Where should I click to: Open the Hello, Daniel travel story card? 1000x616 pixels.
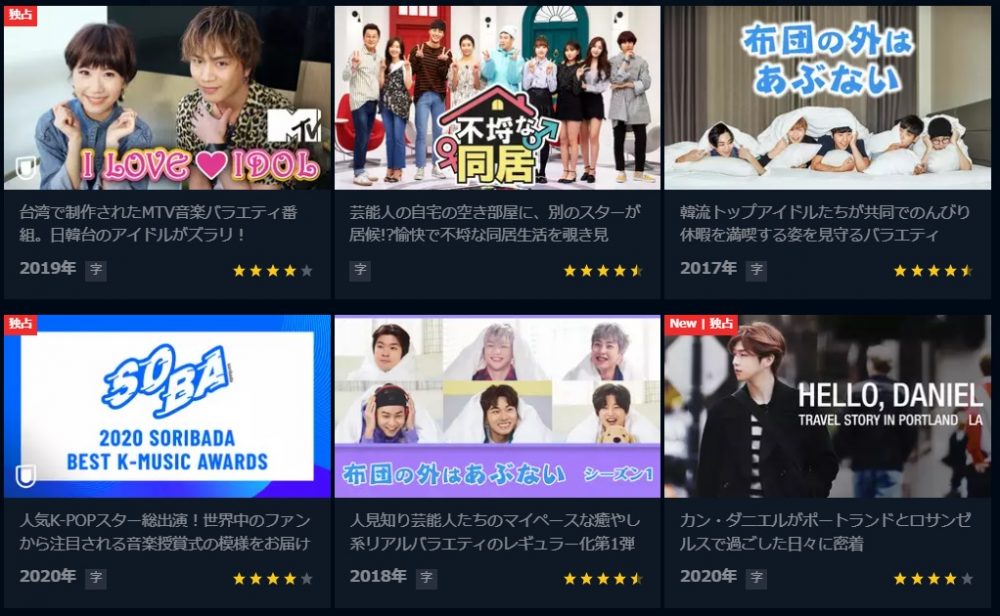pyautogui.click(x=827, y=406)
